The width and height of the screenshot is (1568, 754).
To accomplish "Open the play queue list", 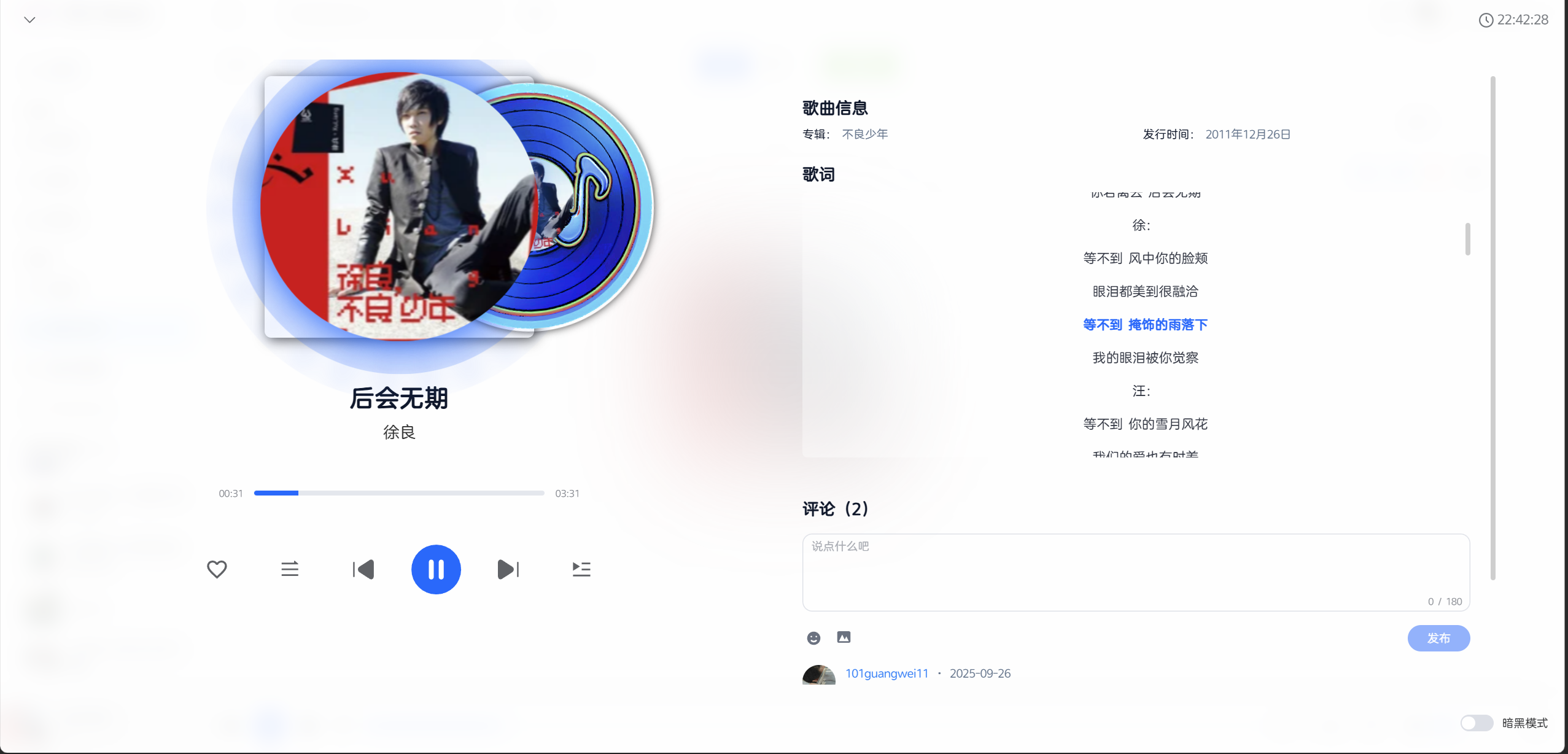I will [x=581, y=569].
